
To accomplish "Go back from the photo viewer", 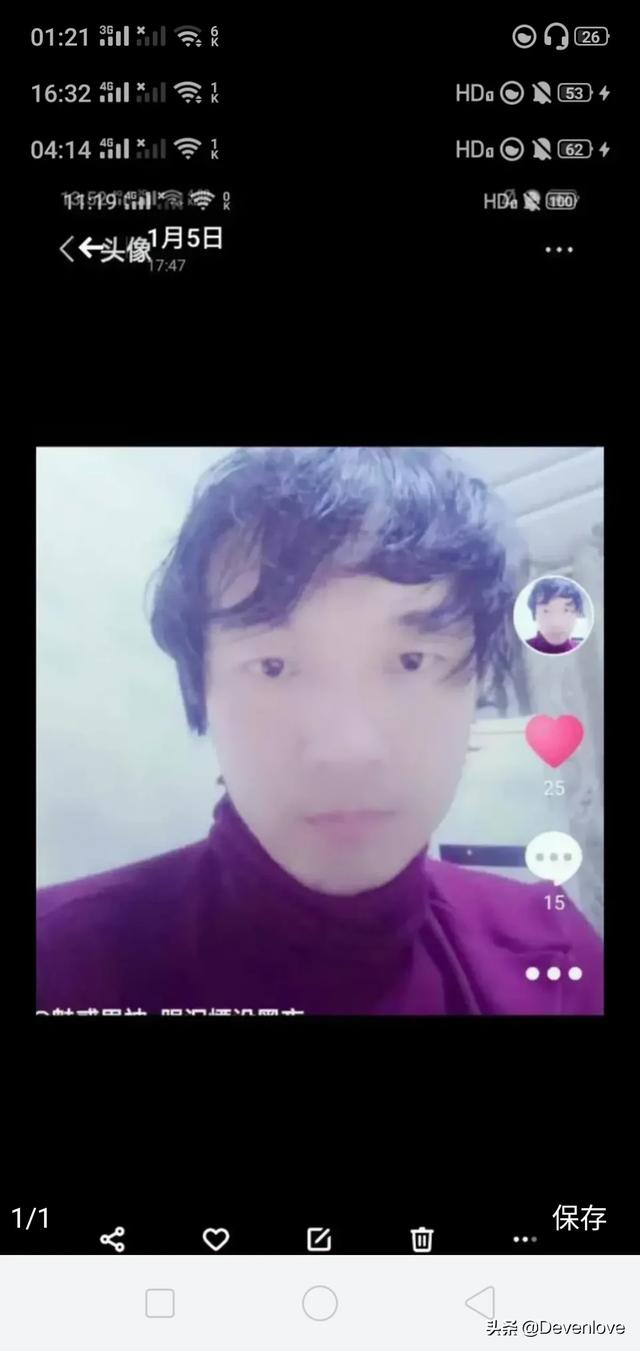I will (68, 248).
